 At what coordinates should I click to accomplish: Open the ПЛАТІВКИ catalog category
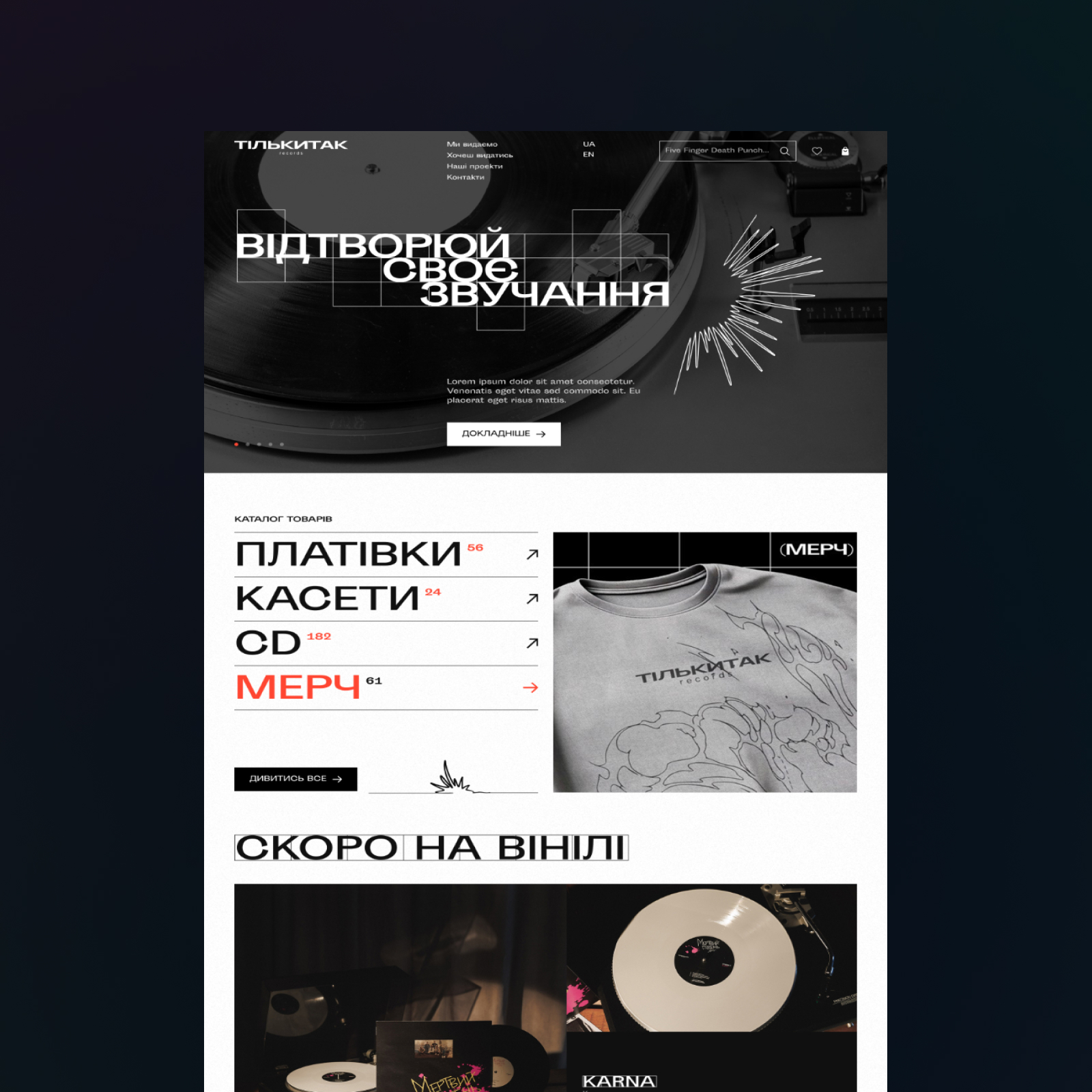click(x=348, y=554)
